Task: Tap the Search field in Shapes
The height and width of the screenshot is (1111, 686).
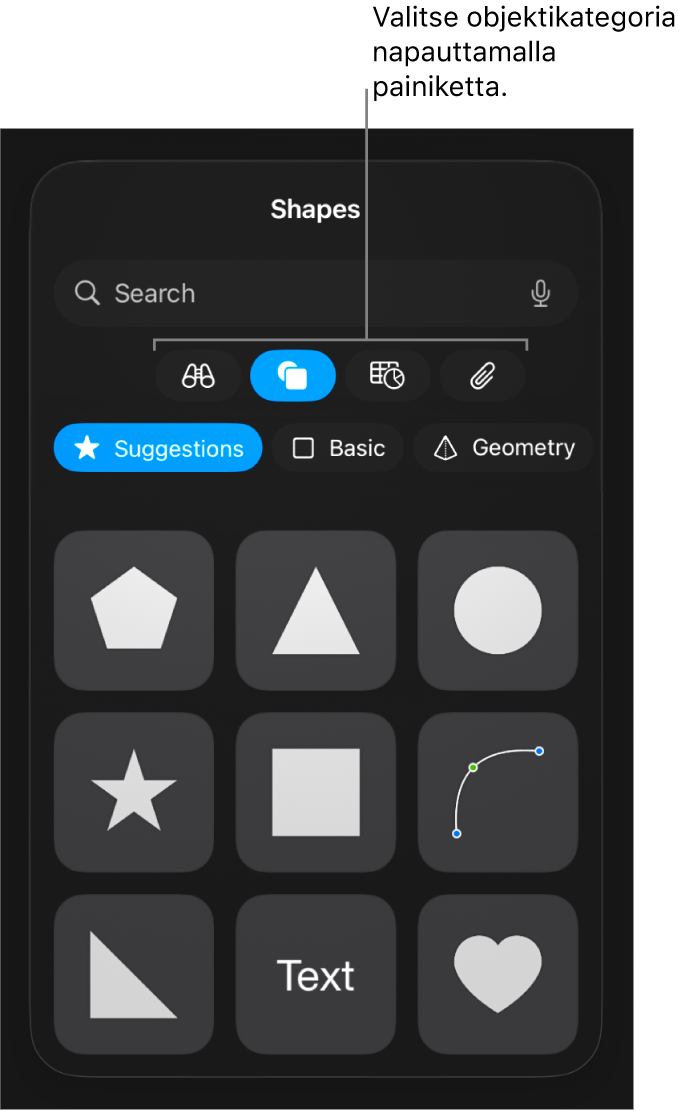Action: coord(300,293)
